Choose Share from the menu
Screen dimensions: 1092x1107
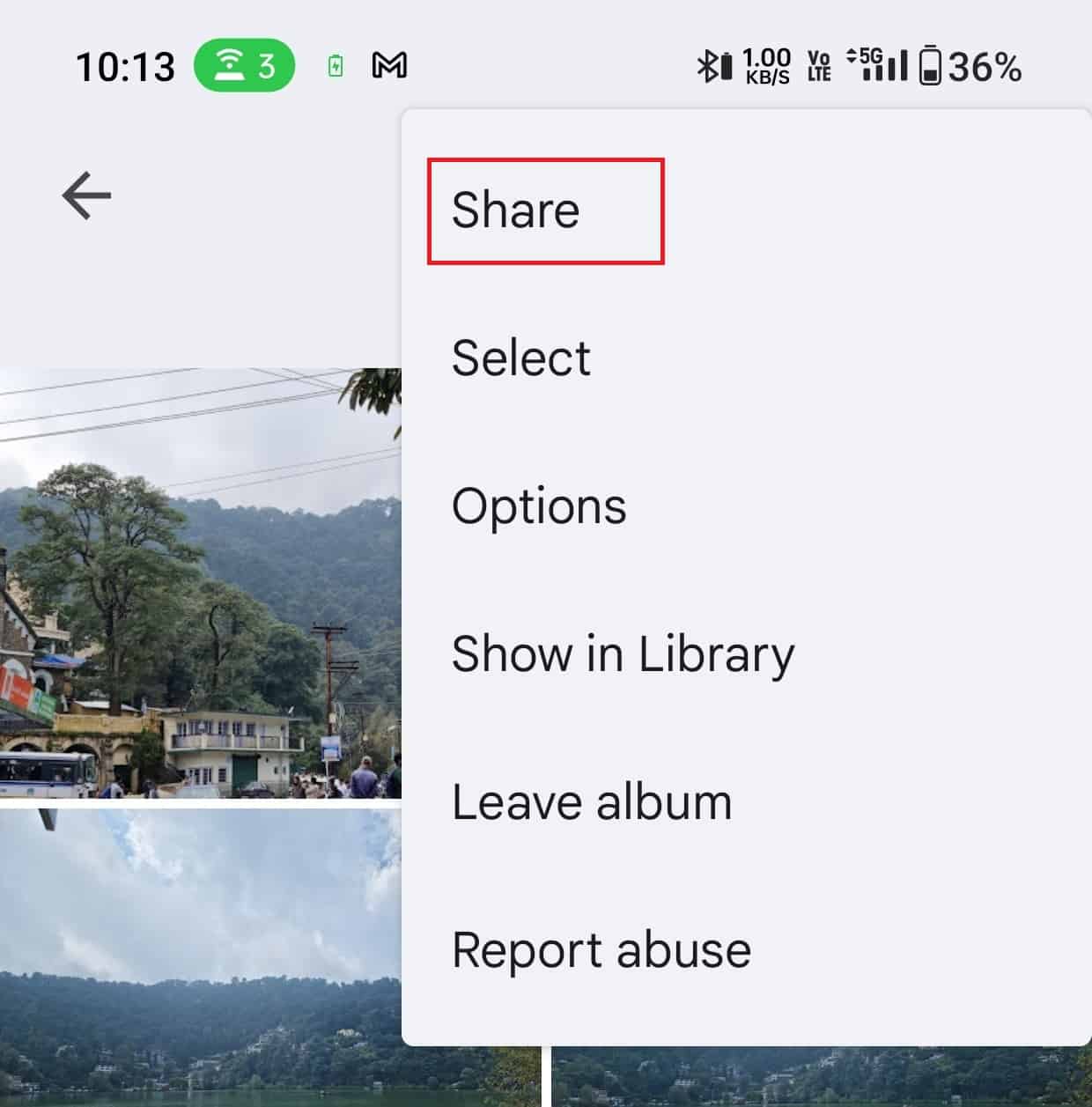point(516,210)
